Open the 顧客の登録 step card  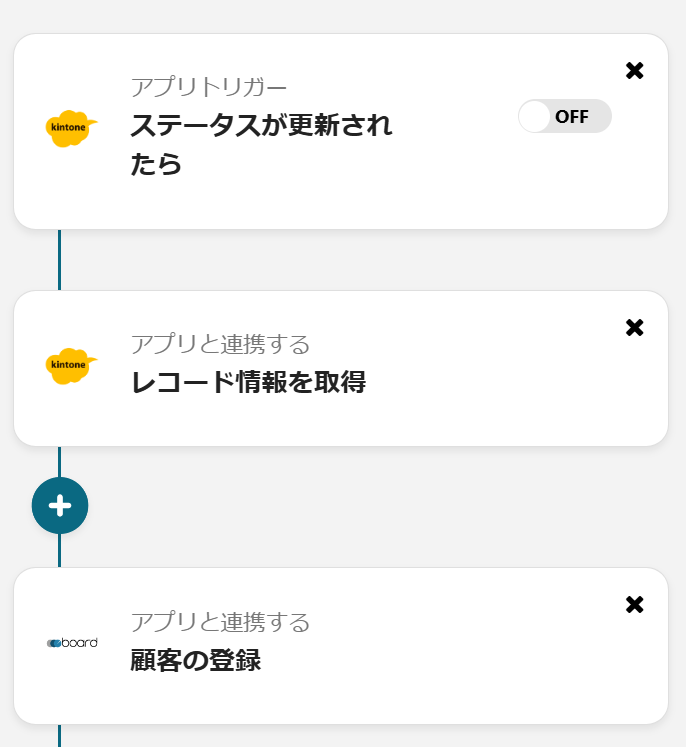click(x=196, y=660)
